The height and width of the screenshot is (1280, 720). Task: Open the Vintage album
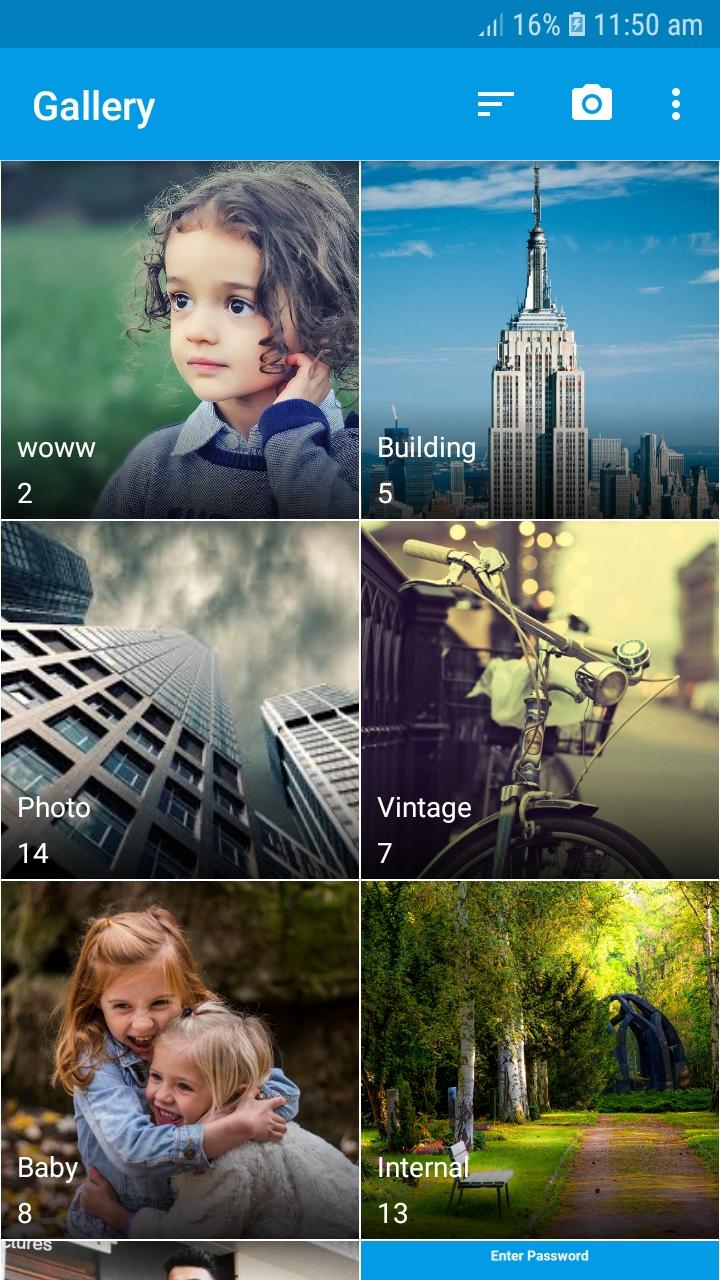(x=540, y=700)
